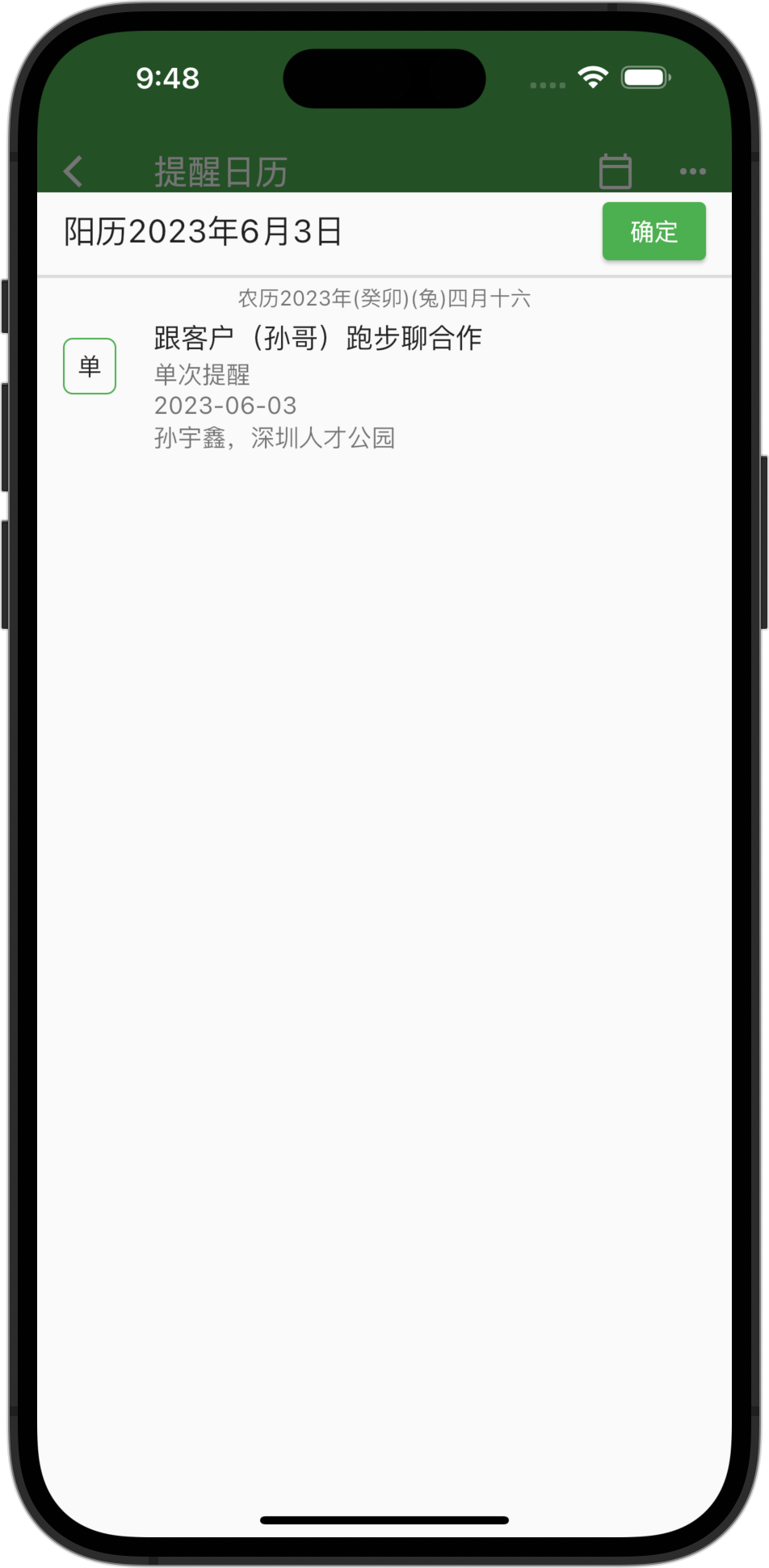This screenshot has height=1568, width=769.
Task: Tap the 确定 confirm button
Action: [653, 231]
